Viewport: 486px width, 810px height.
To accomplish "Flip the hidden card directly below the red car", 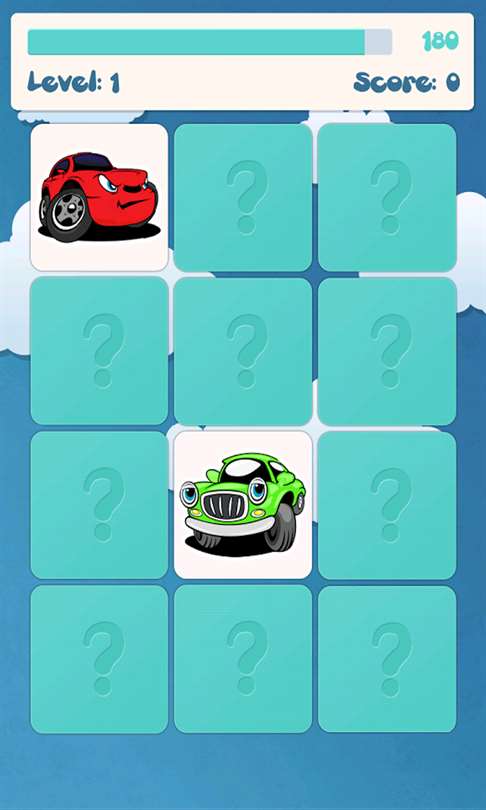I will [99, 351].
